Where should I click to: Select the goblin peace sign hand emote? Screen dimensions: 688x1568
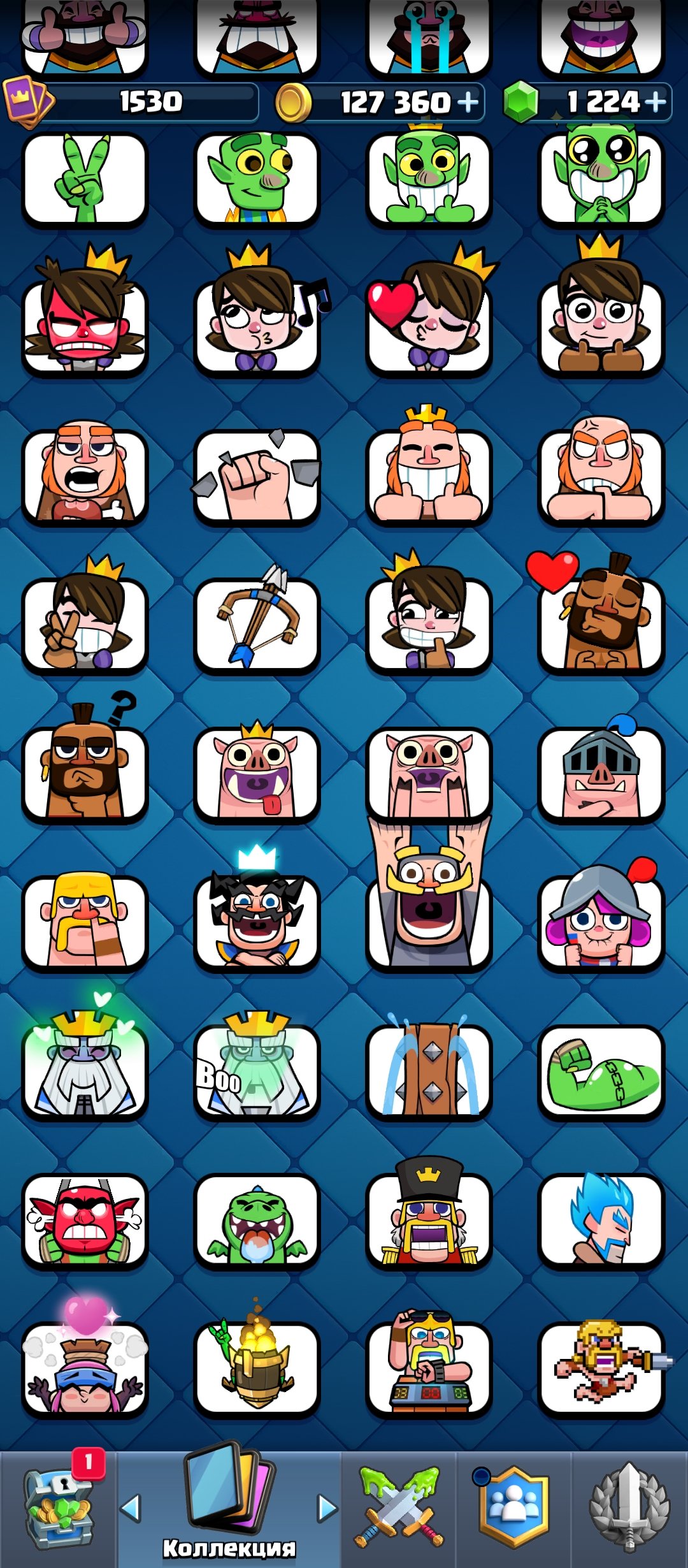point(85,180)
